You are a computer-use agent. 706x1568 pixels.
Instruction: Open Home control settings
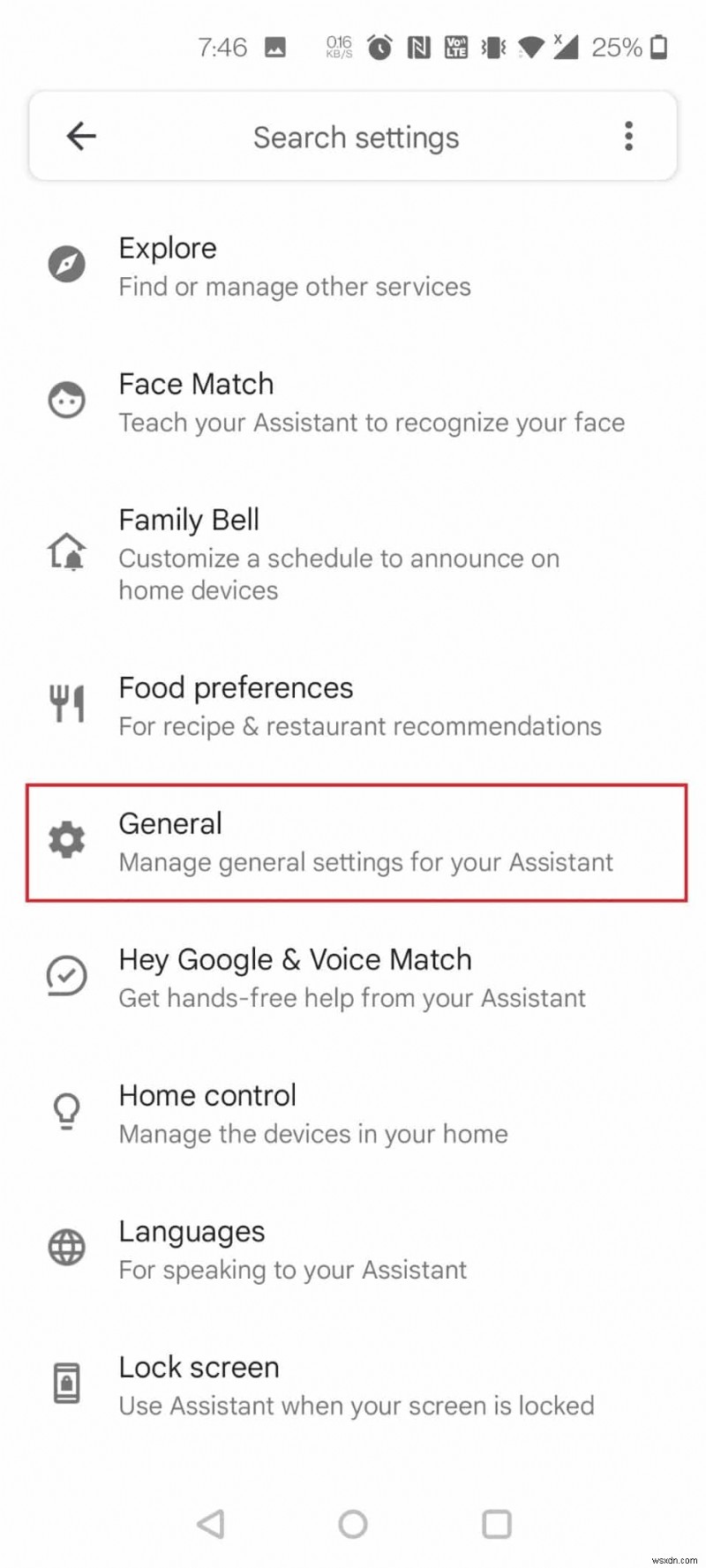pos(312,1114)
